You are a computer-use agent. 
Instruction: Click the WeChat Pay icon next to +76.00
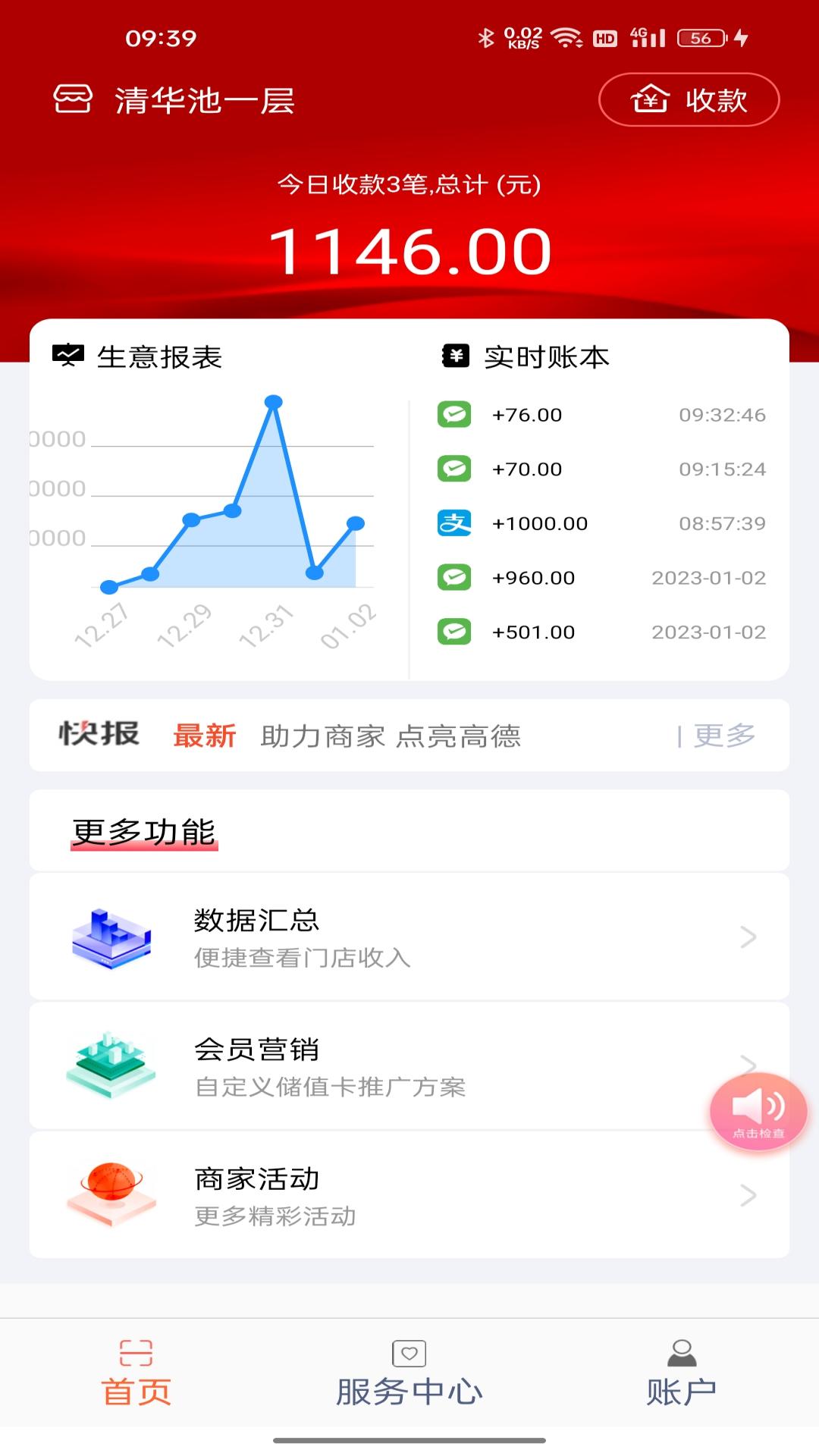click(454, 415)
